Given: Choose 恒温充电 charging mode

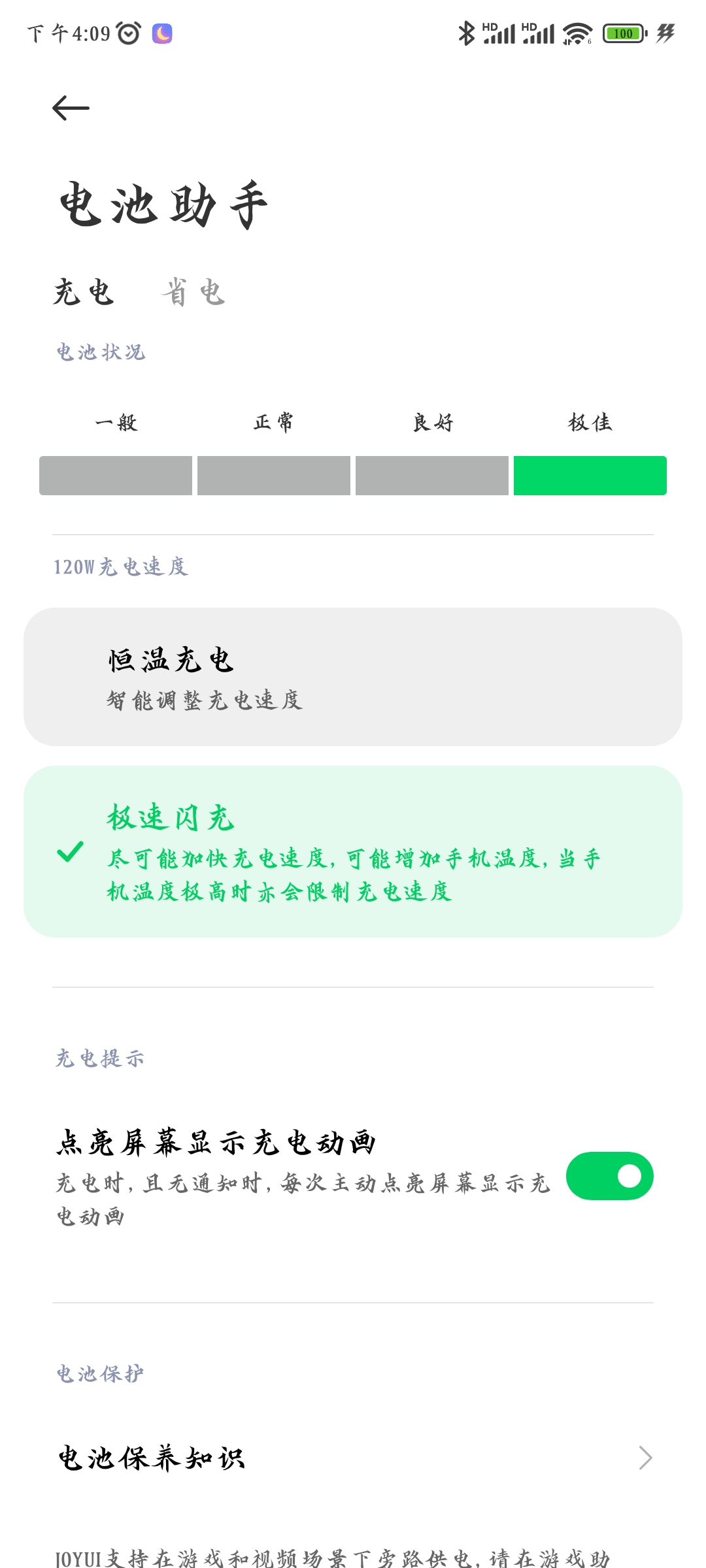Looking at the screenshot, I should pos(353,677).
